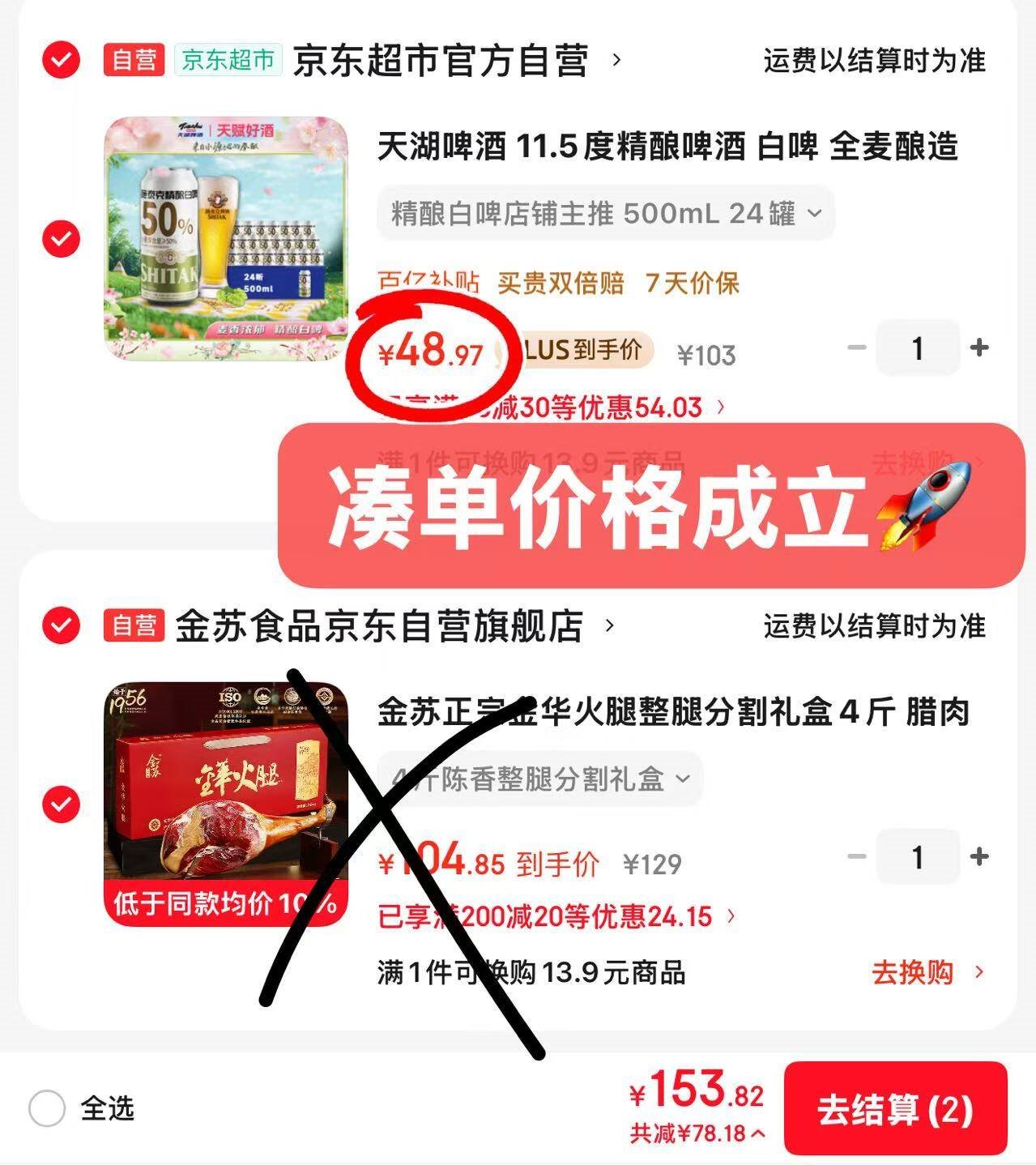Deselect the 金华火腿 item checkbox
Image resolution: width=1036 pixels, height=1165 pixels.
point(61,804)
